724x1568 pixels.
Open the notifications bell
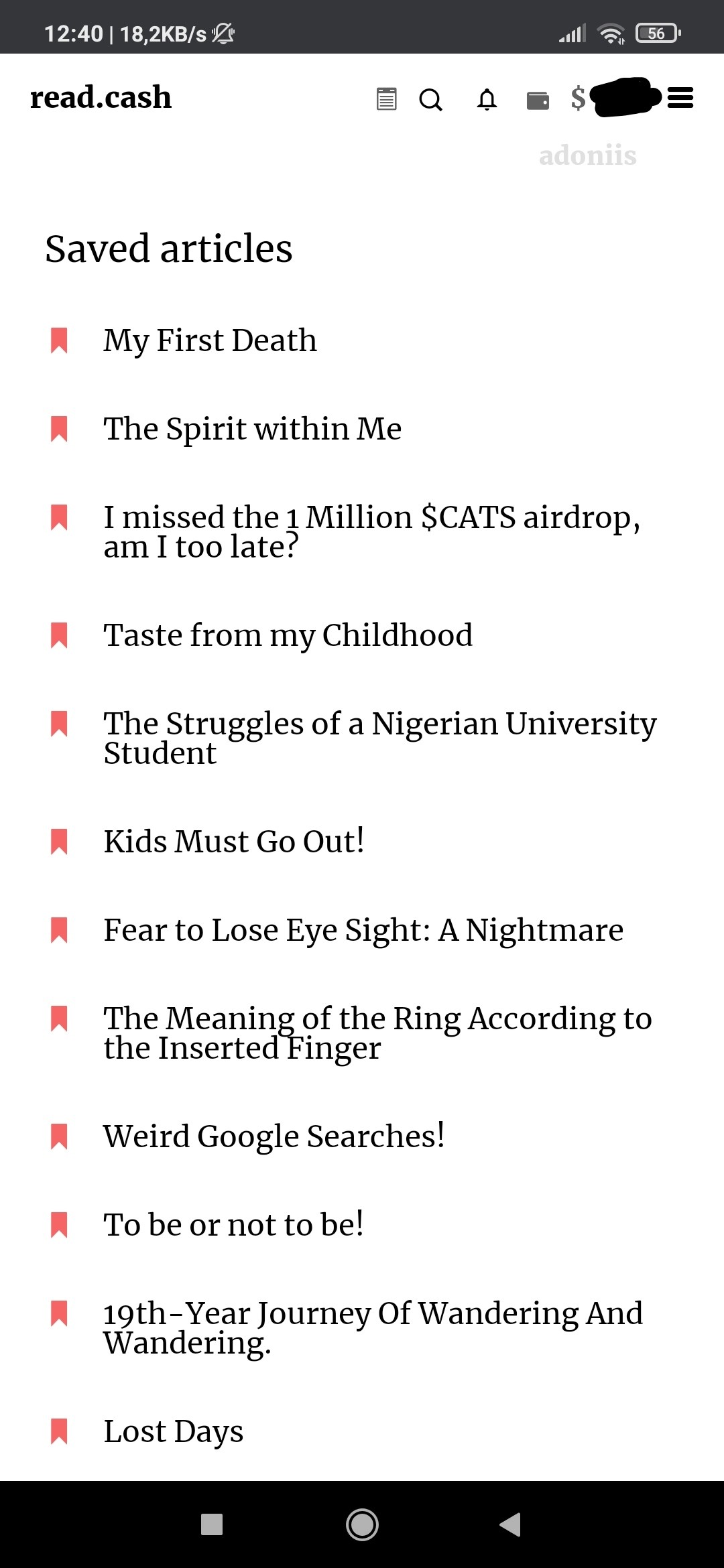coord(487,99)
